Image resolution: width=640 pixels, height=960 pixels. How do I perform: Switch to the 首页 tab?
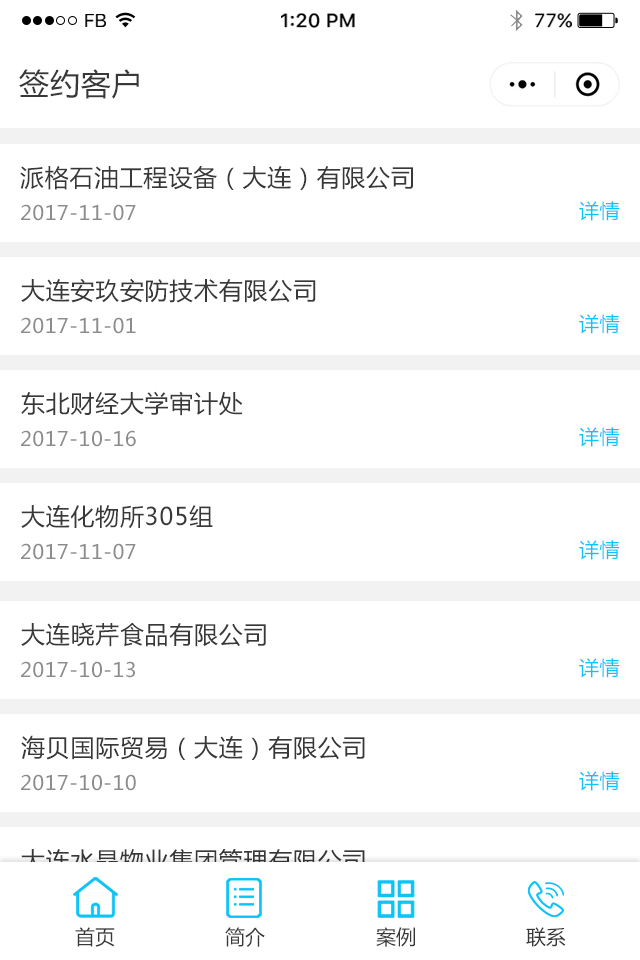(x=95, y=911)
